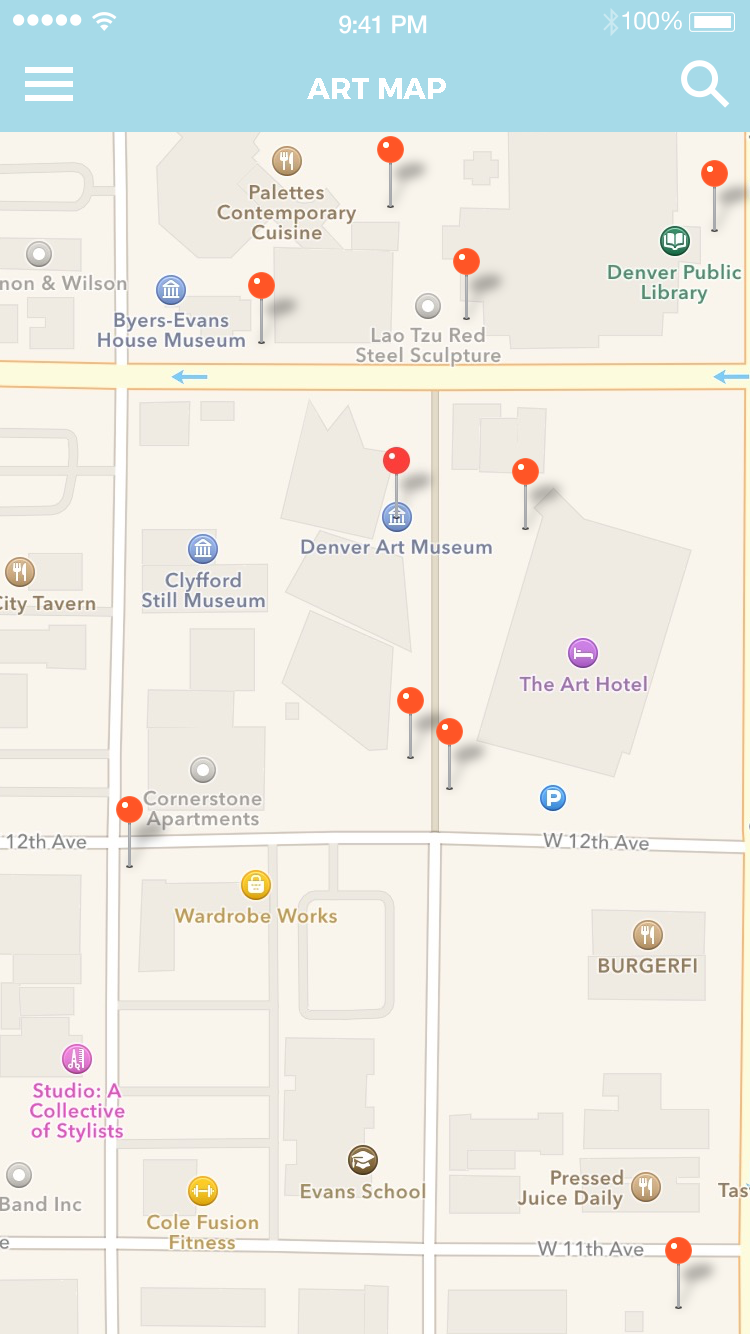Select the Evans School marker
This screenshot has width=750, height=1334.
click(363, 1160)
